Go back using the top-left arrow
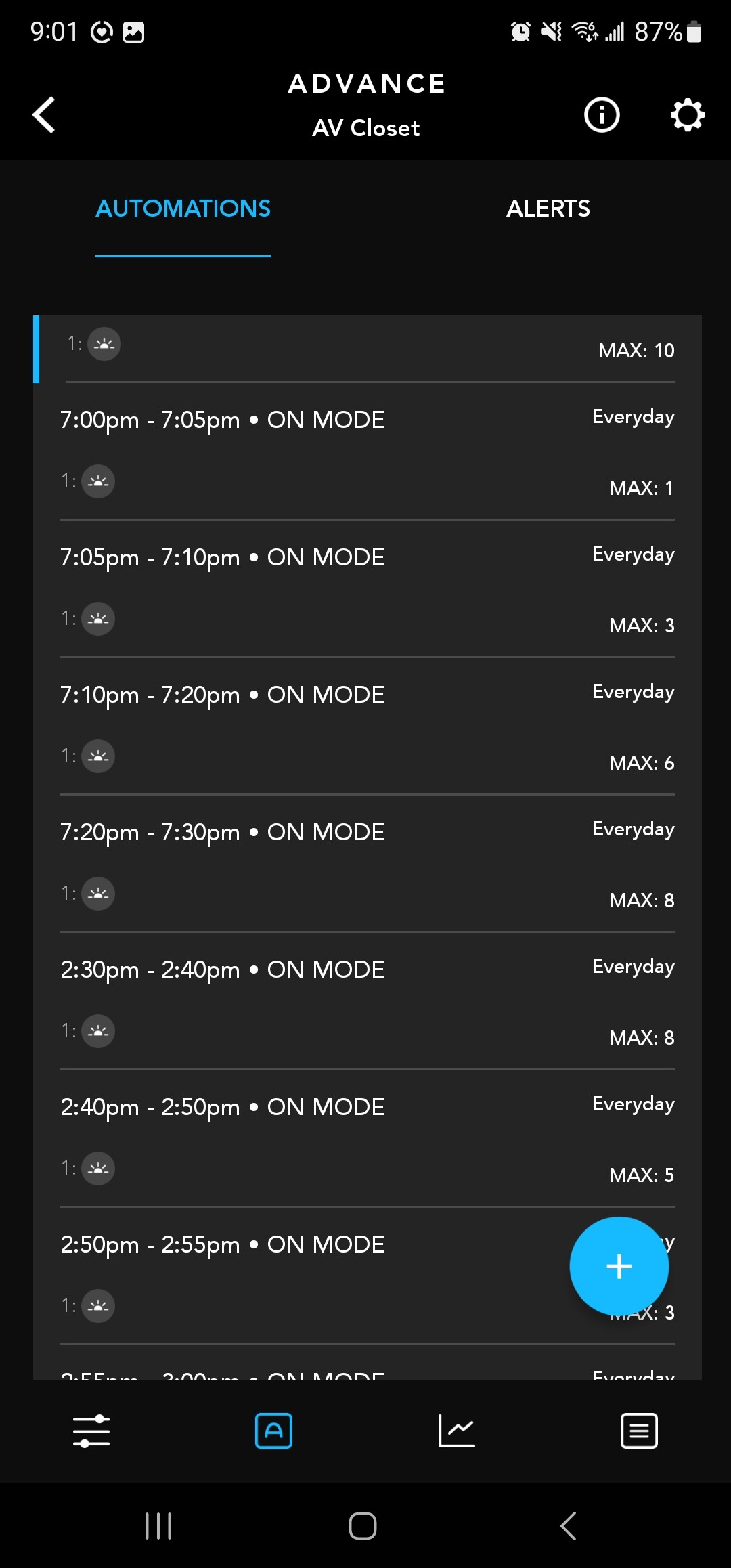The height and width of the screenshot is (1568, 731). pos(44,114)
